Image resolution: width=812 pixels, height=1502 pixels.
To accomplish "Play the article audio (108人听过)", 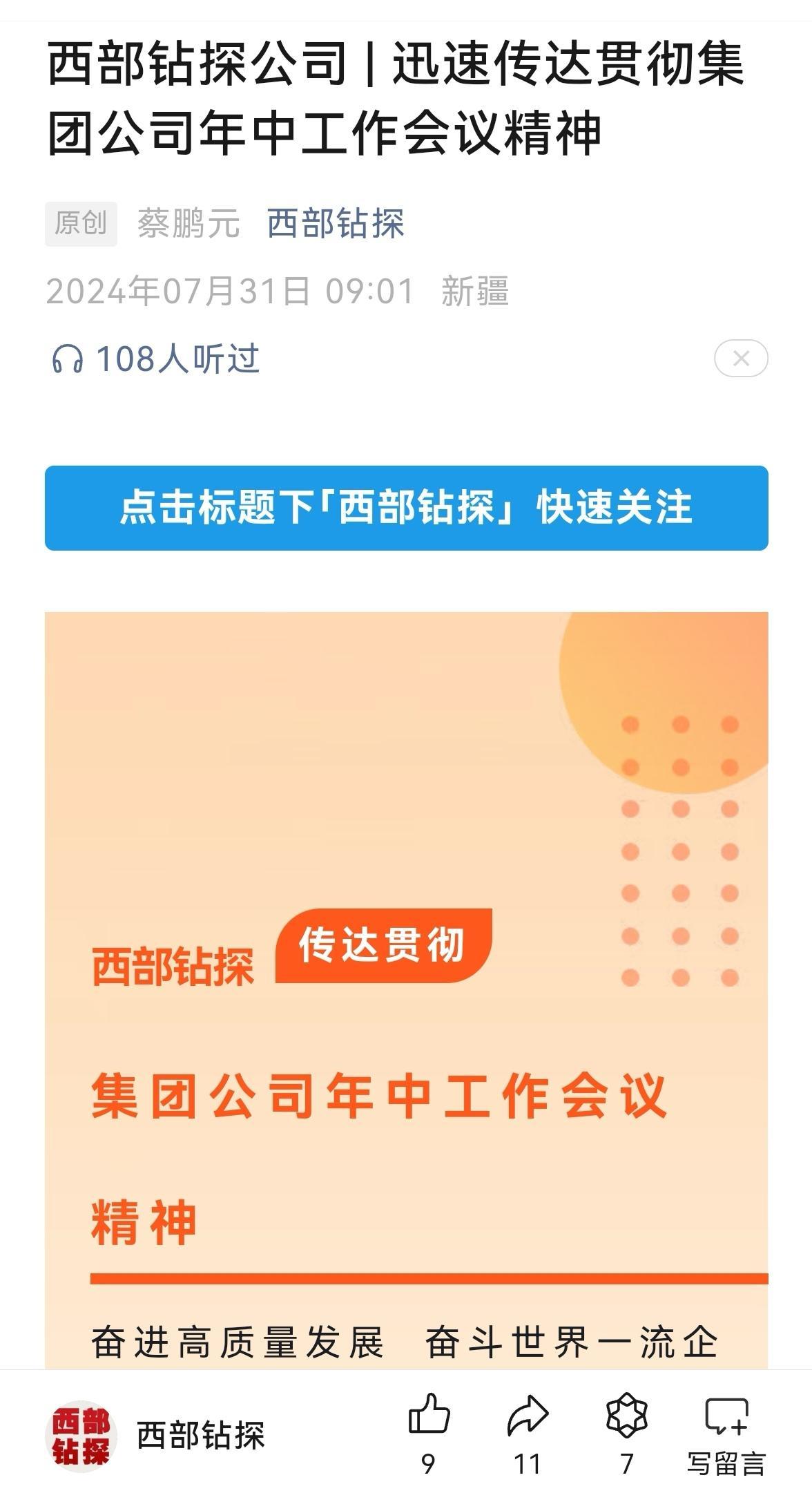I will [156, 359].
